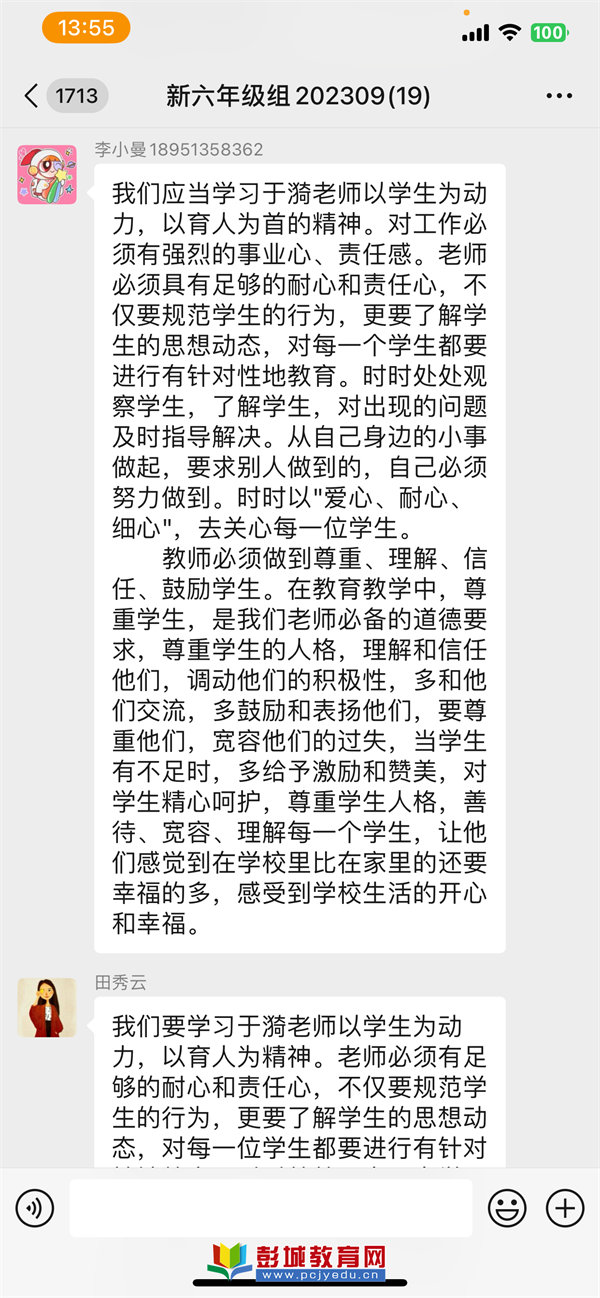View 李小曼's profile avatar
This screenshot has width=600, height=1298.
tap(47, 175)
